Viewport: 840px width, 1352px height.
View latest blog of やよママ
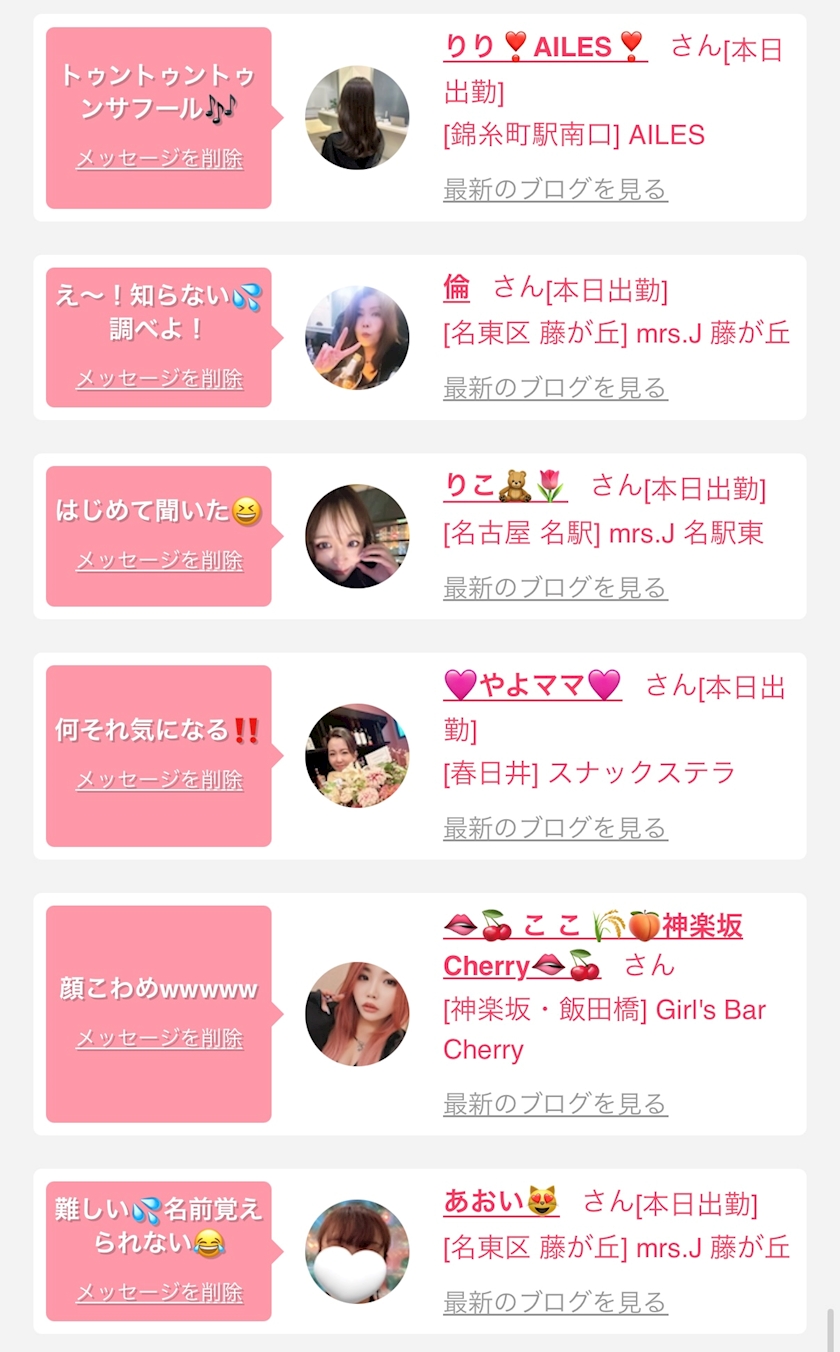tap(555, 827)
